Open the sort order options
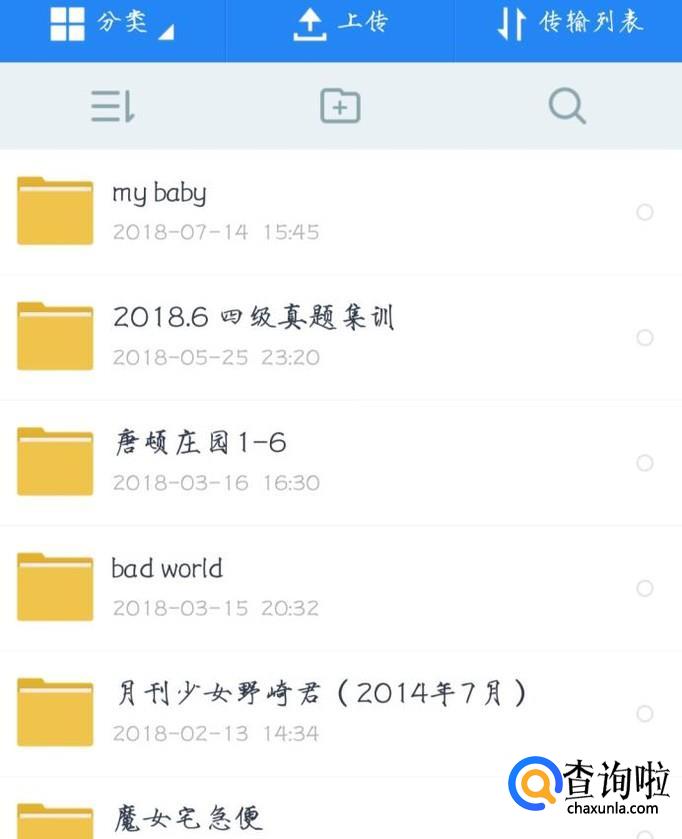This screenshot has width=682, height=839. pos(112,106)
